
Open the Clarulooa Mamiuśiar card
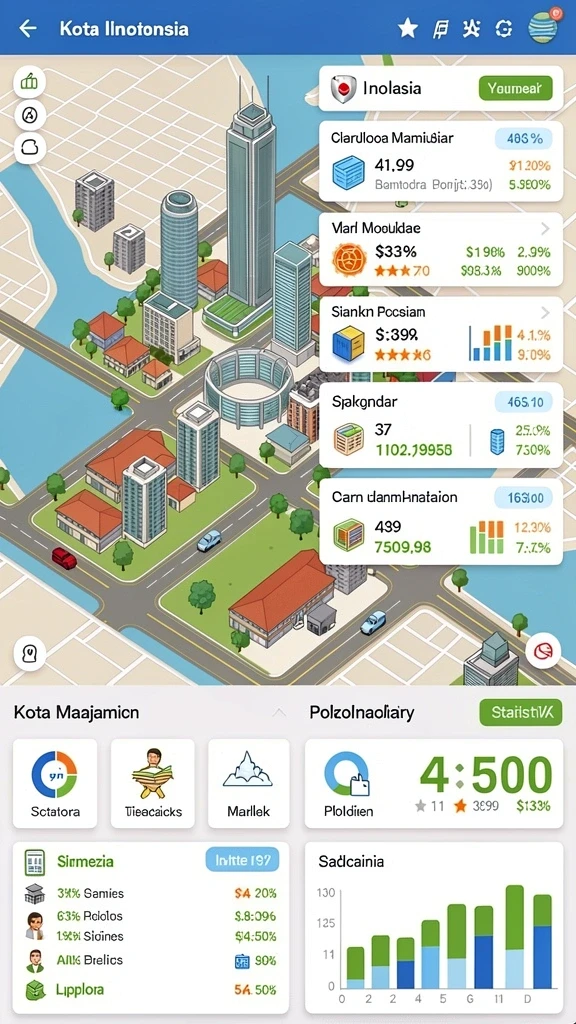pos(441,161)
